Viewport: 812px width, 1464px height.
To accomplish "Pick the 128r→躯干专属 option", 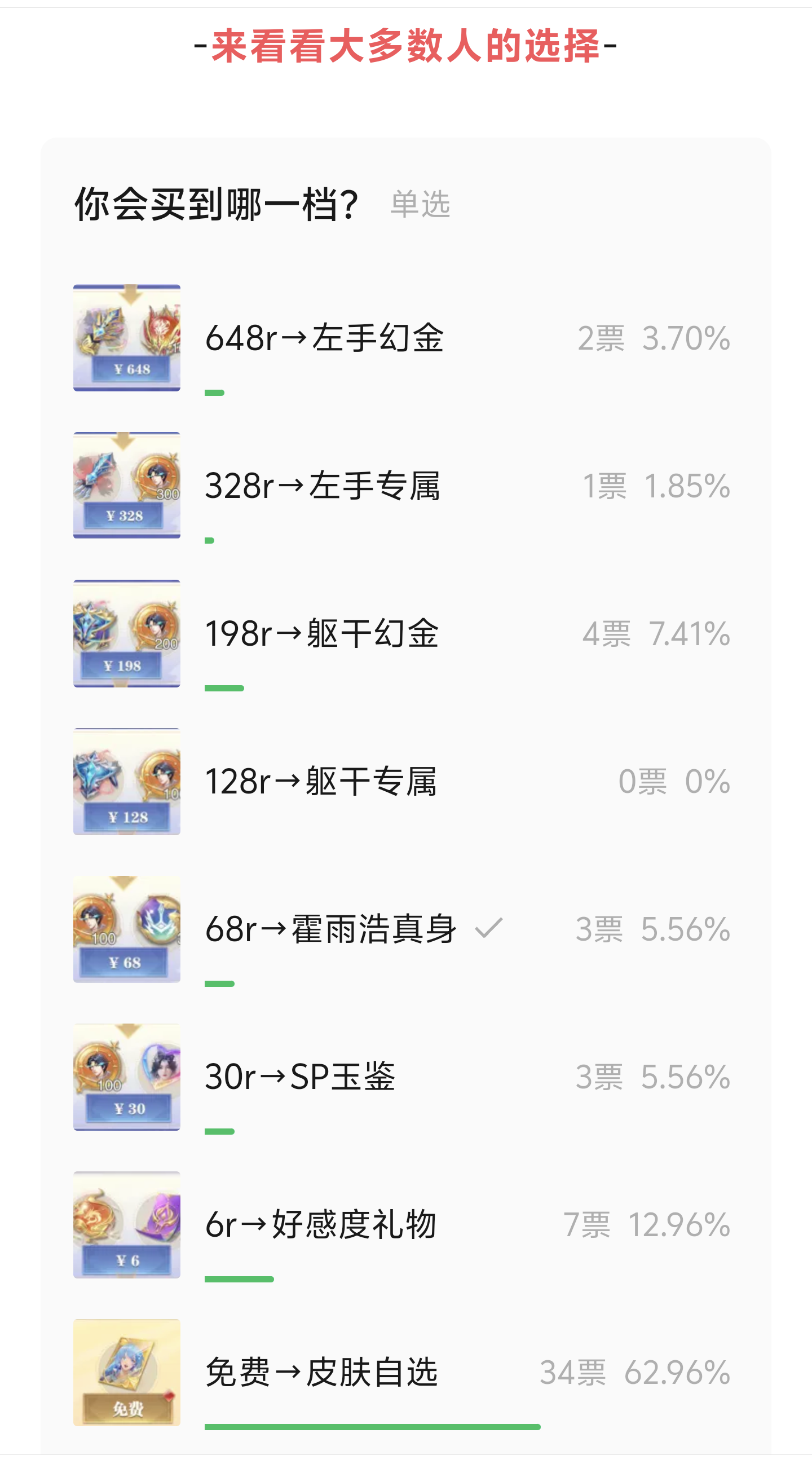I will pyautogui.click(x=320, y=782).
